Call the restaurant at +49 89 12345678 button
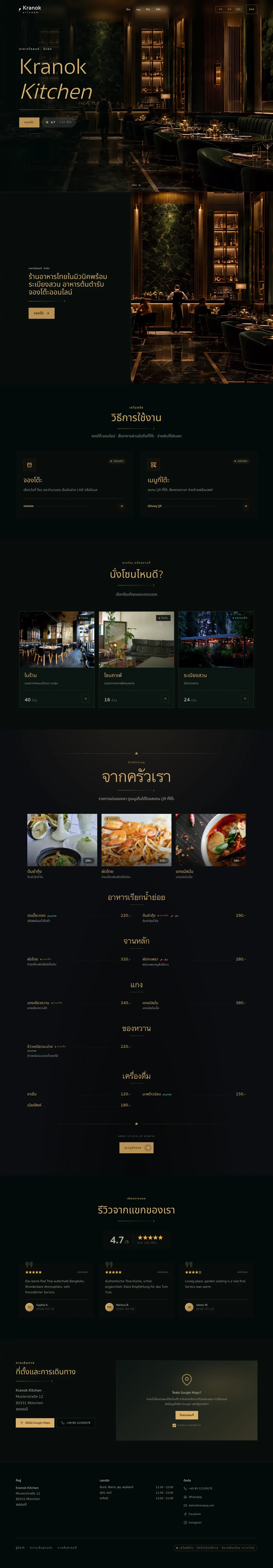The height and width of the screenshot is (1568, 273). pyautogui.click(x=76, y=1422)
